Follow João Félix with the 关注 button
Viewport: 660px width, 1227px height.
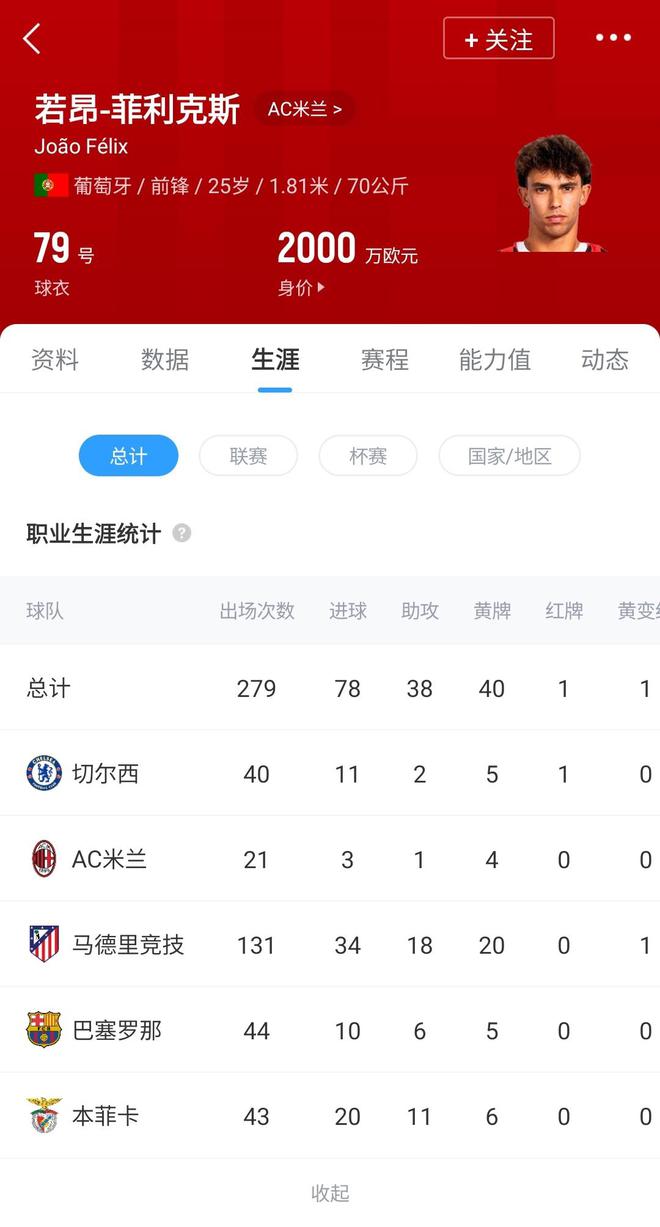pyautogui.click(x=498, y=39)
